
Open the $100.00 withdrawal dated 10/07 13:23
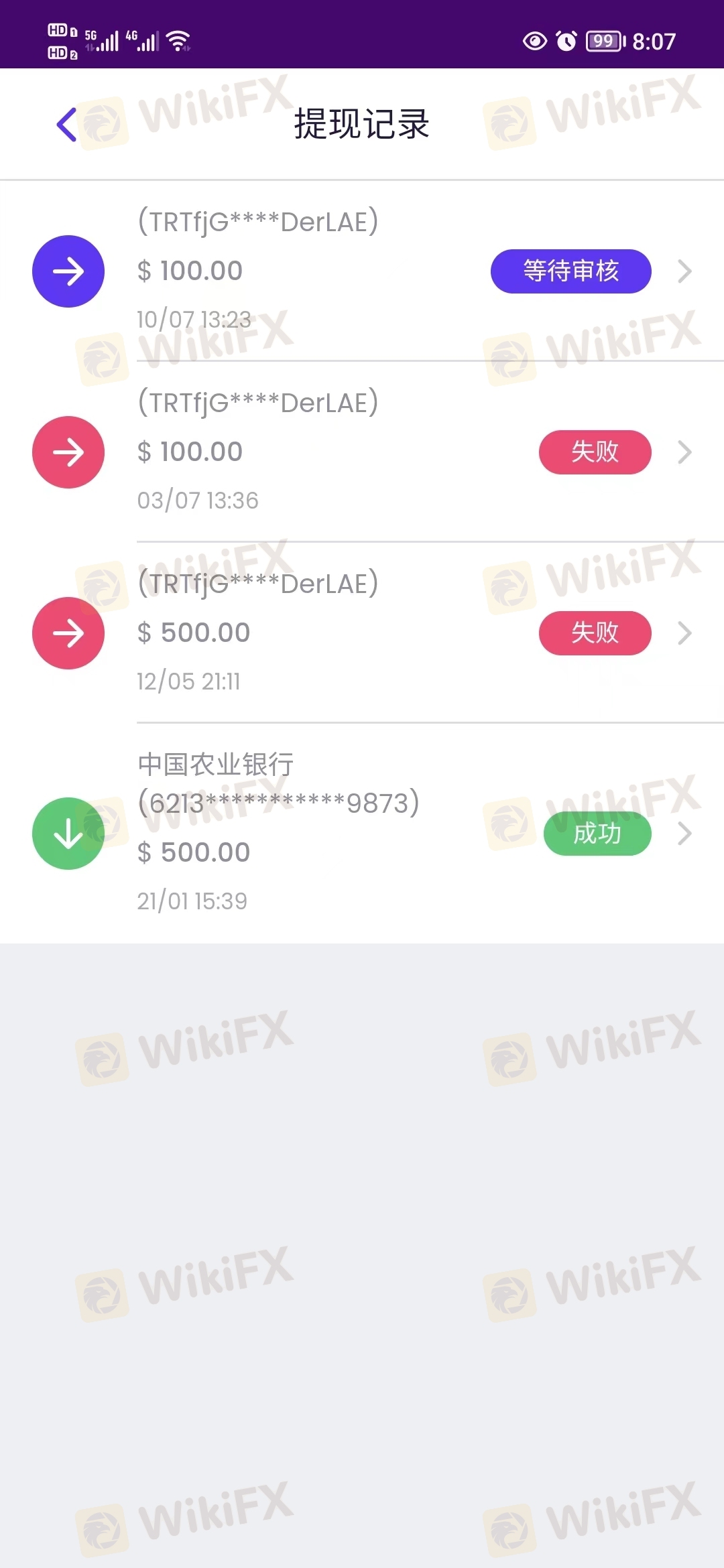click(x=362, y=271)
